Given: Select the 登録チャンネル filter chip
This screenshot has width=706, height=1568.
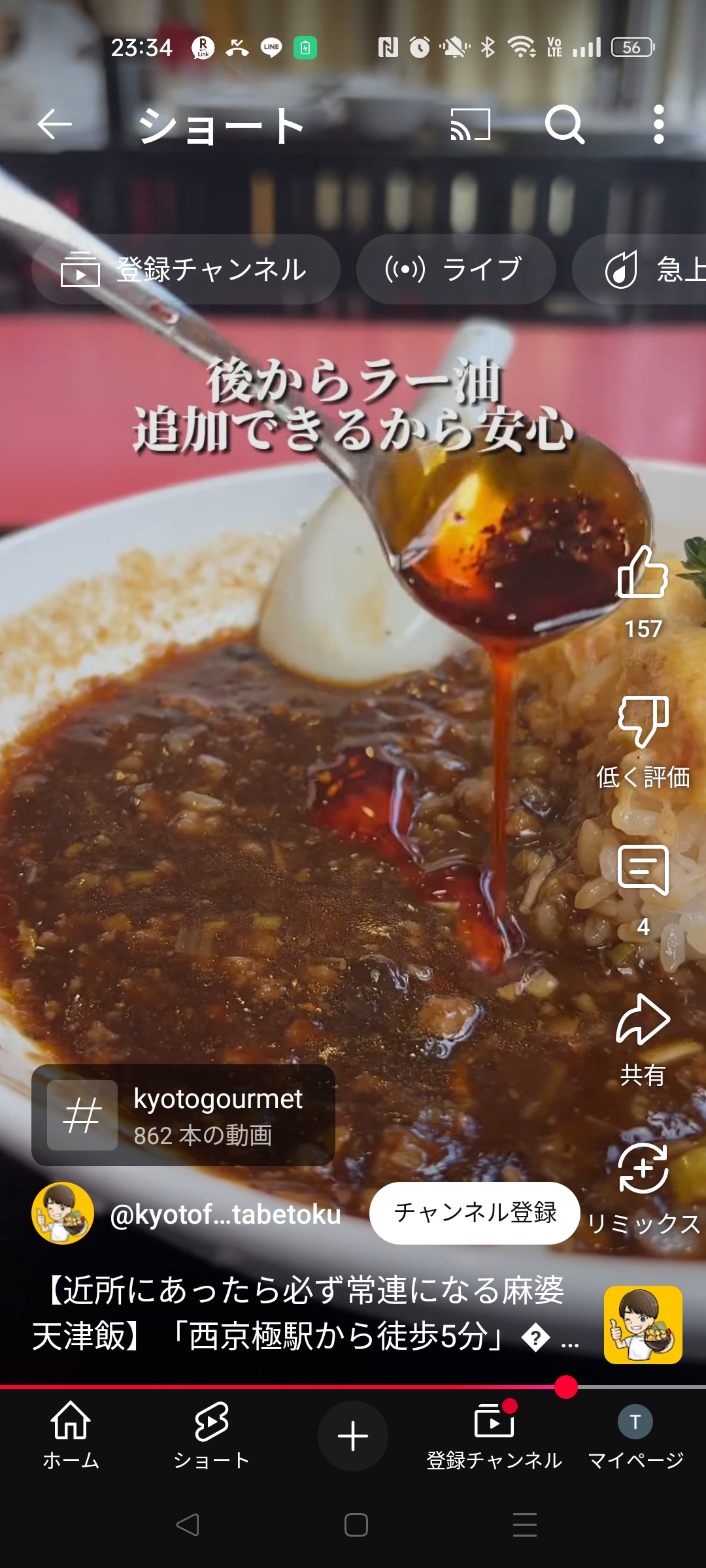Looking at the screenshot, I should (x=186, y=269).
